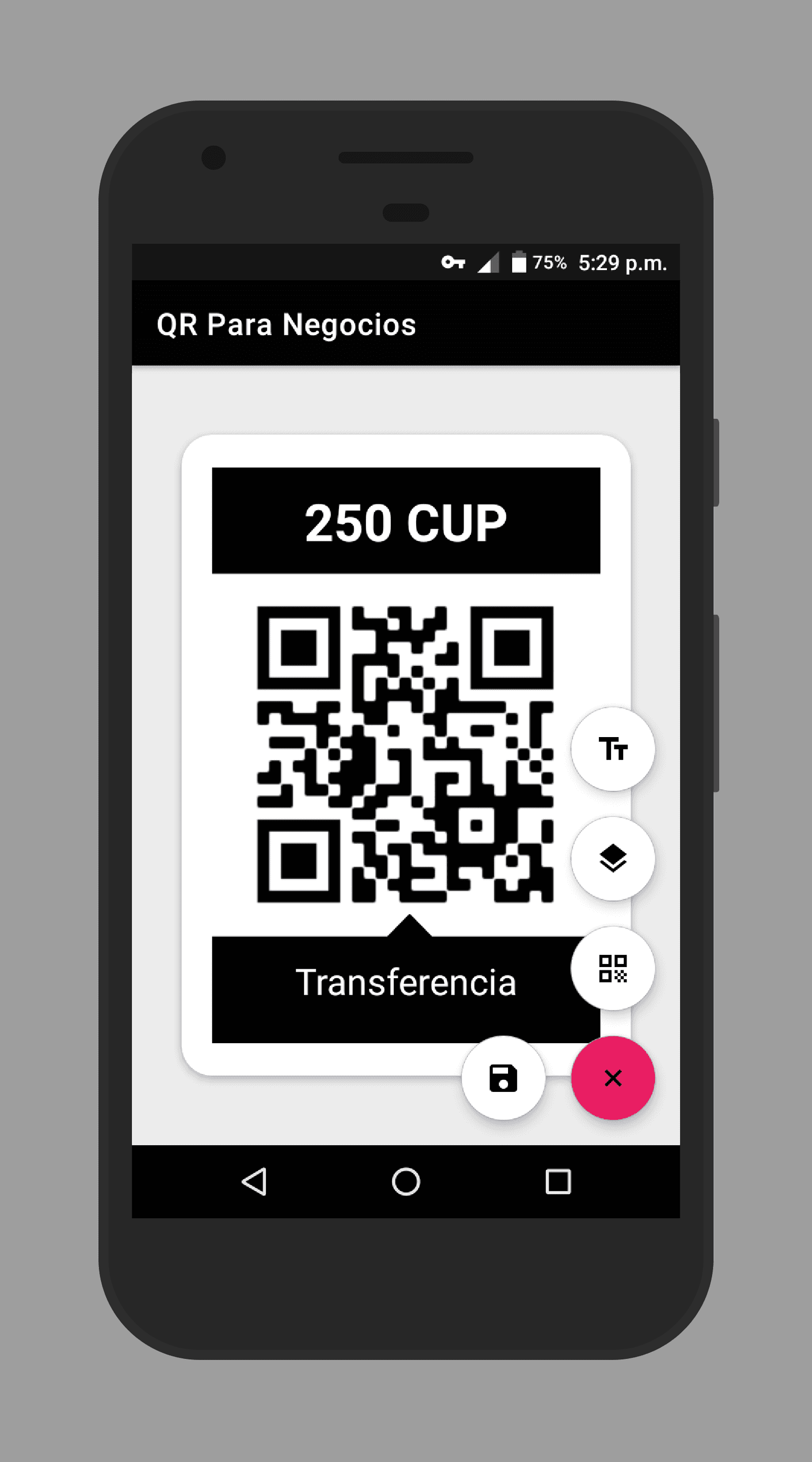Open the QR code options button

click(613, 968)
